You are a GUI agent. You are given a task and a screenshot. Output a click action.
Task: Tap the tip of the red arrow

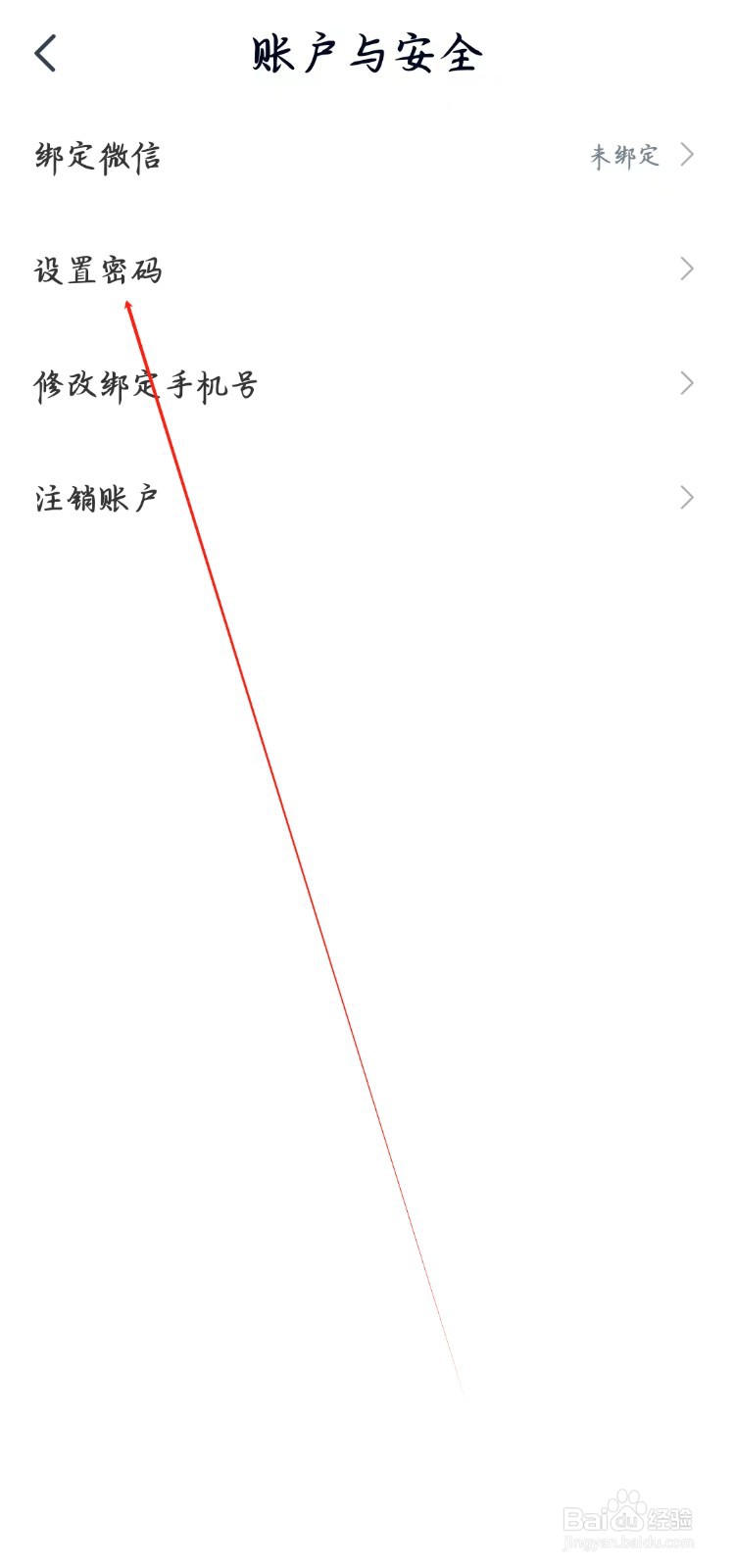click(x=128, y=299)
